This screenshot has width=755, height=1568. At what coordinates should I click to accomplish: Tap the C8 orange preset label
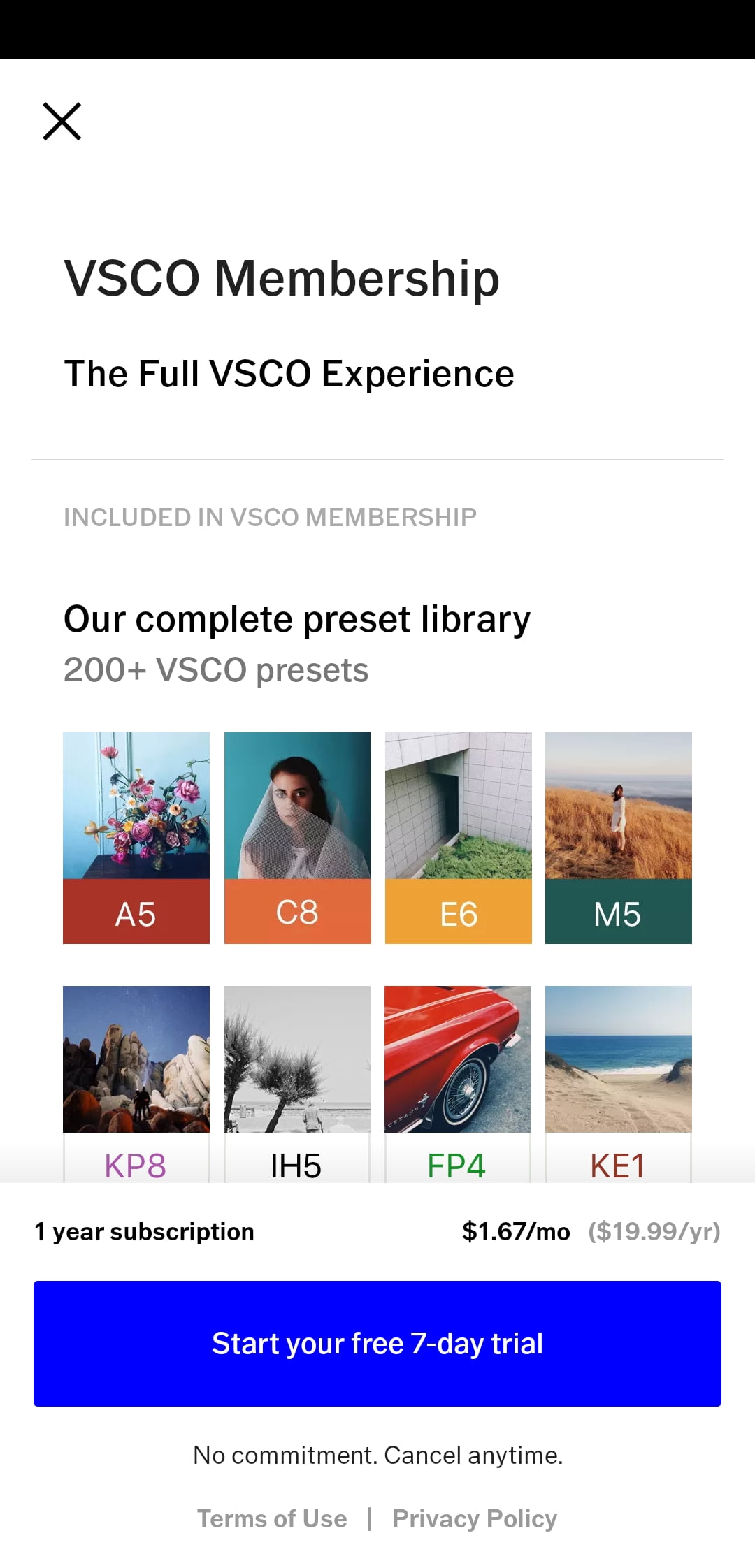(296, 912)
